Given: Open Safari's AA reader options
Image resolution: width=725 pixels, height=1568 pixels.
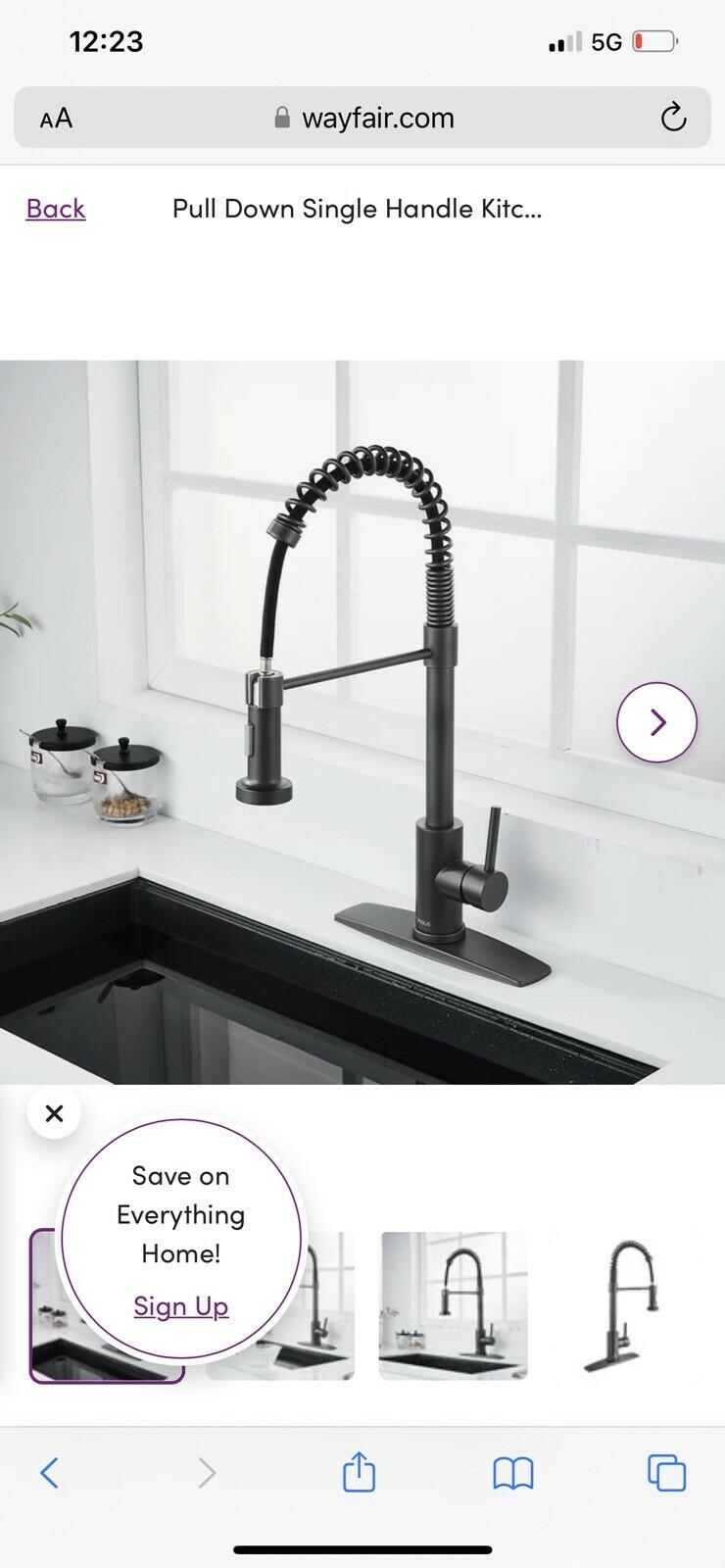Looking at the screenshot, I should point(56,119).
